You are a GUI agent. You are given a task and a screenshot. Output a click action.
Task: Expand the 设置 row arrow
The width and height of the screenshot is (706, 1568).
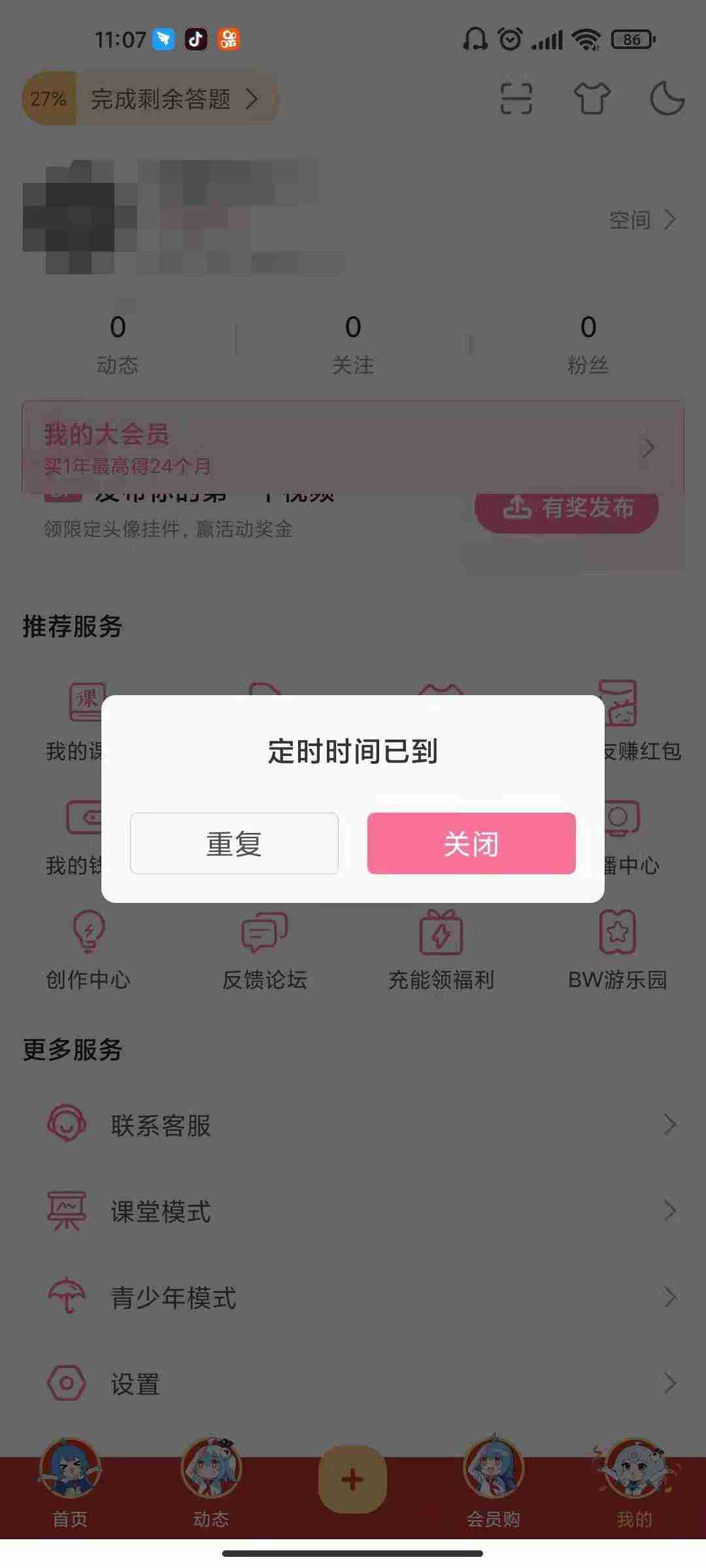[x=668, y=1383]
